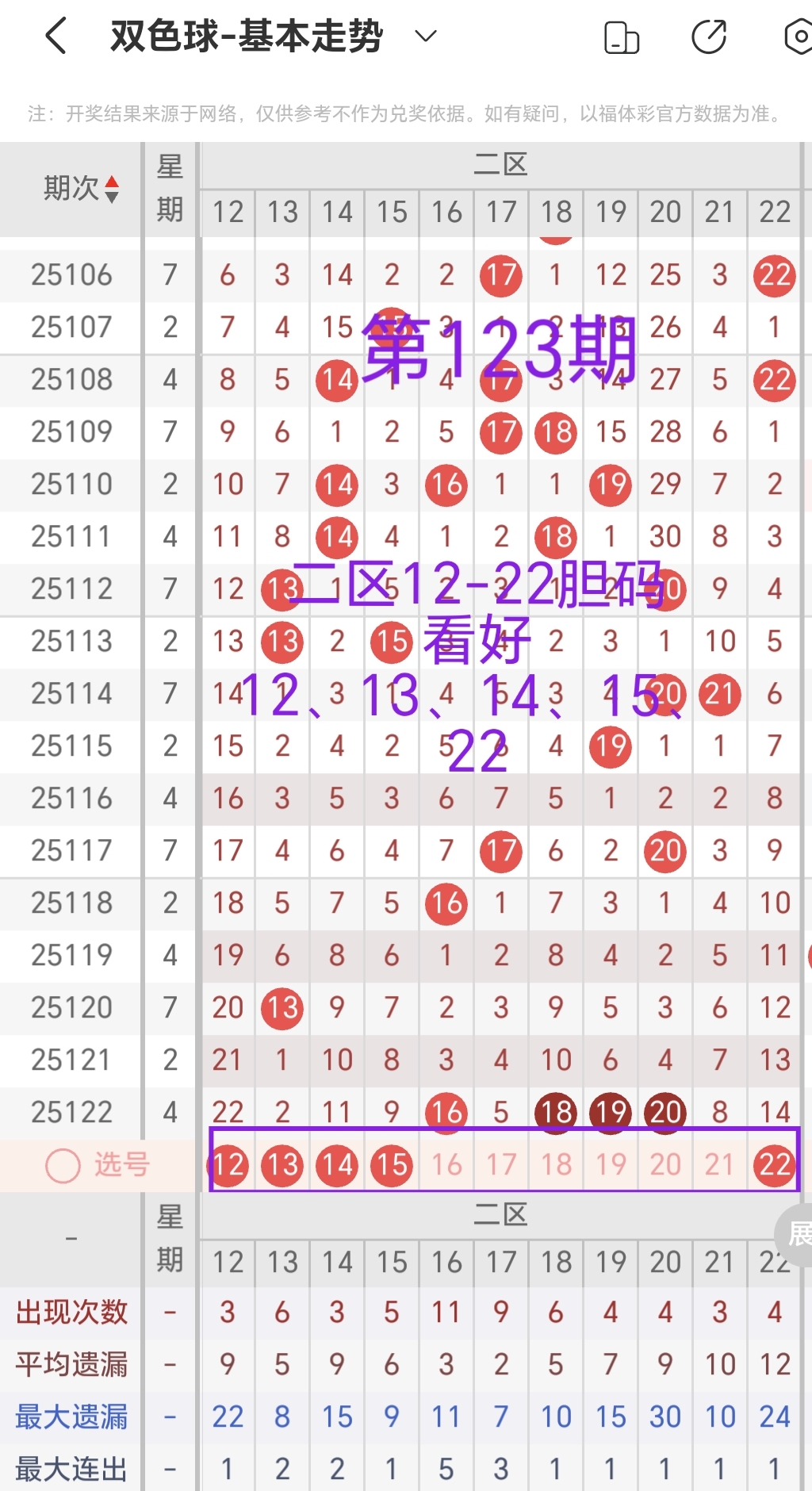812x1491 pixels.
Task: Tap the partially visible circle on right edge
Action: (x=807, y=955)
